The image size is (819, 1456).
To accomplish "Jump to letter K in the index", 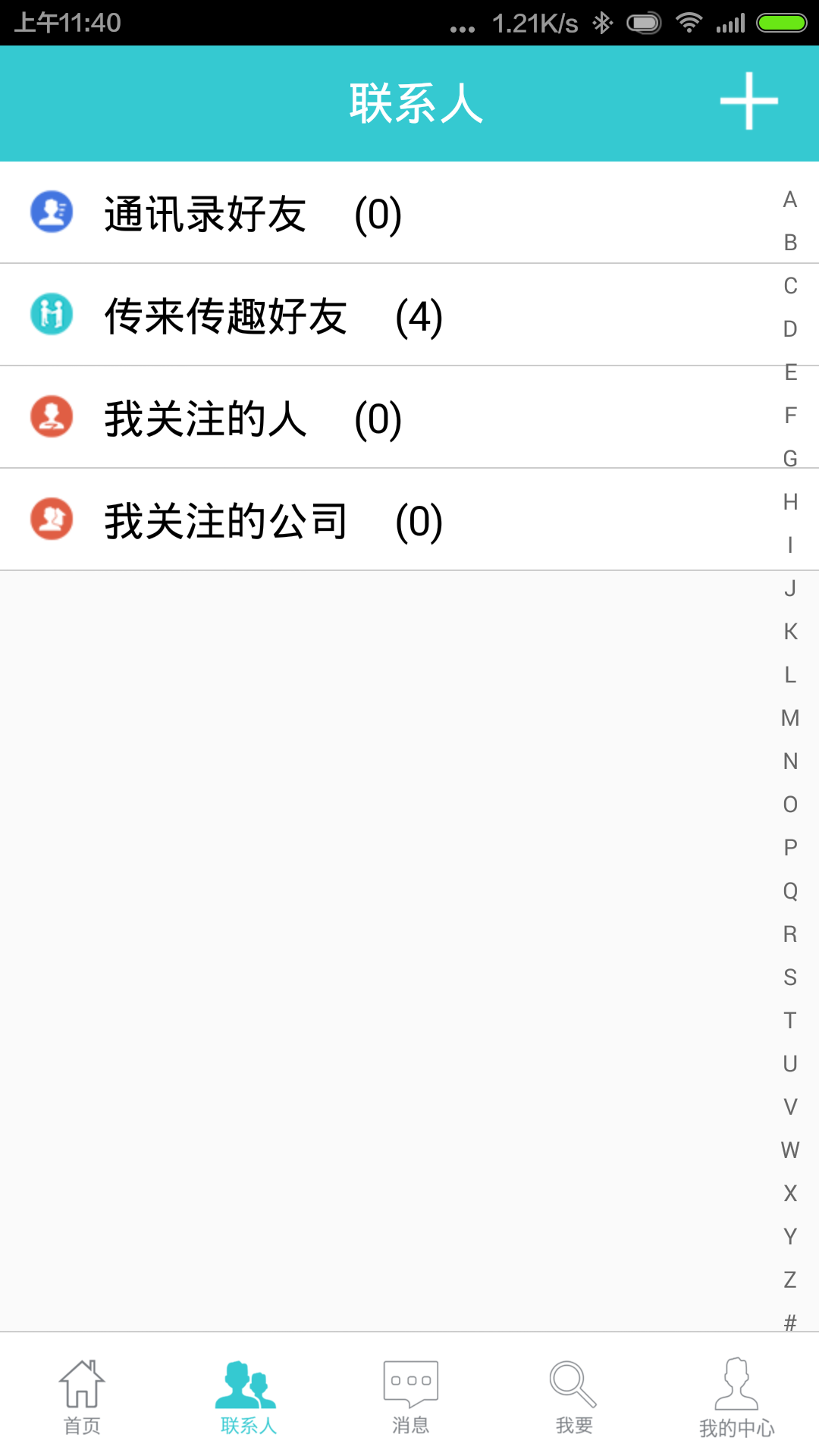I will [x=790, y=632].
